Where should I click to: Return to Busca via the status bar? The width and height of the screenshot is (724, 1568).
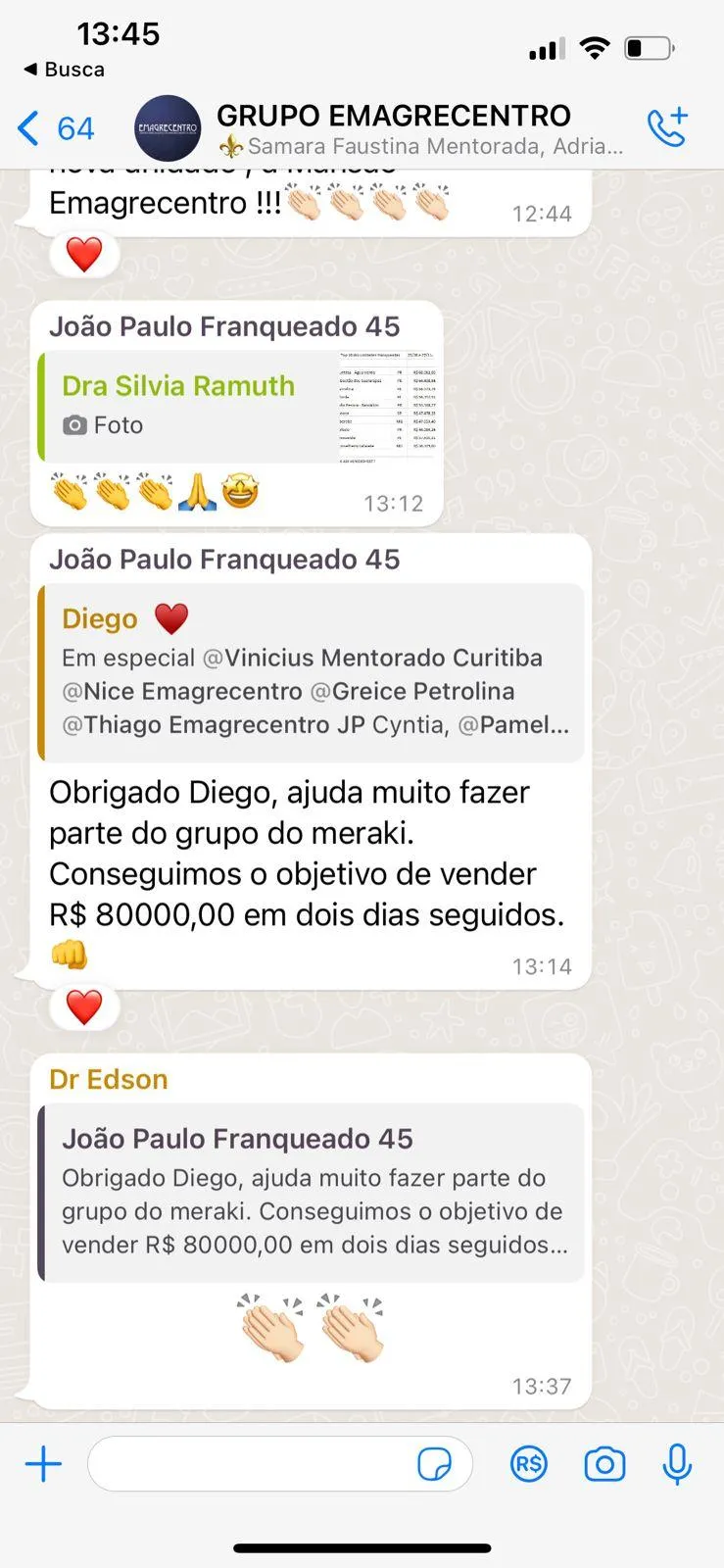click(x=64, y=70)
